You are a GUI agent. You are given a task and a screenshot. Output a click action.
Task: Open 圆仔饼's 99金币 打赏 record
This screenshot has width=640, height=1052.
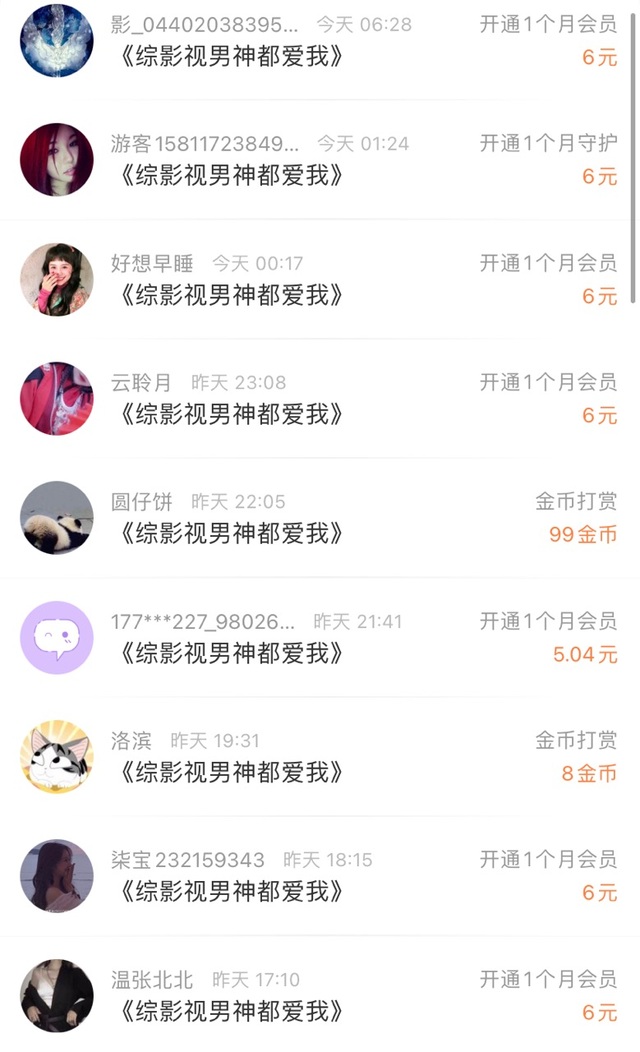[x=320, y=517]
